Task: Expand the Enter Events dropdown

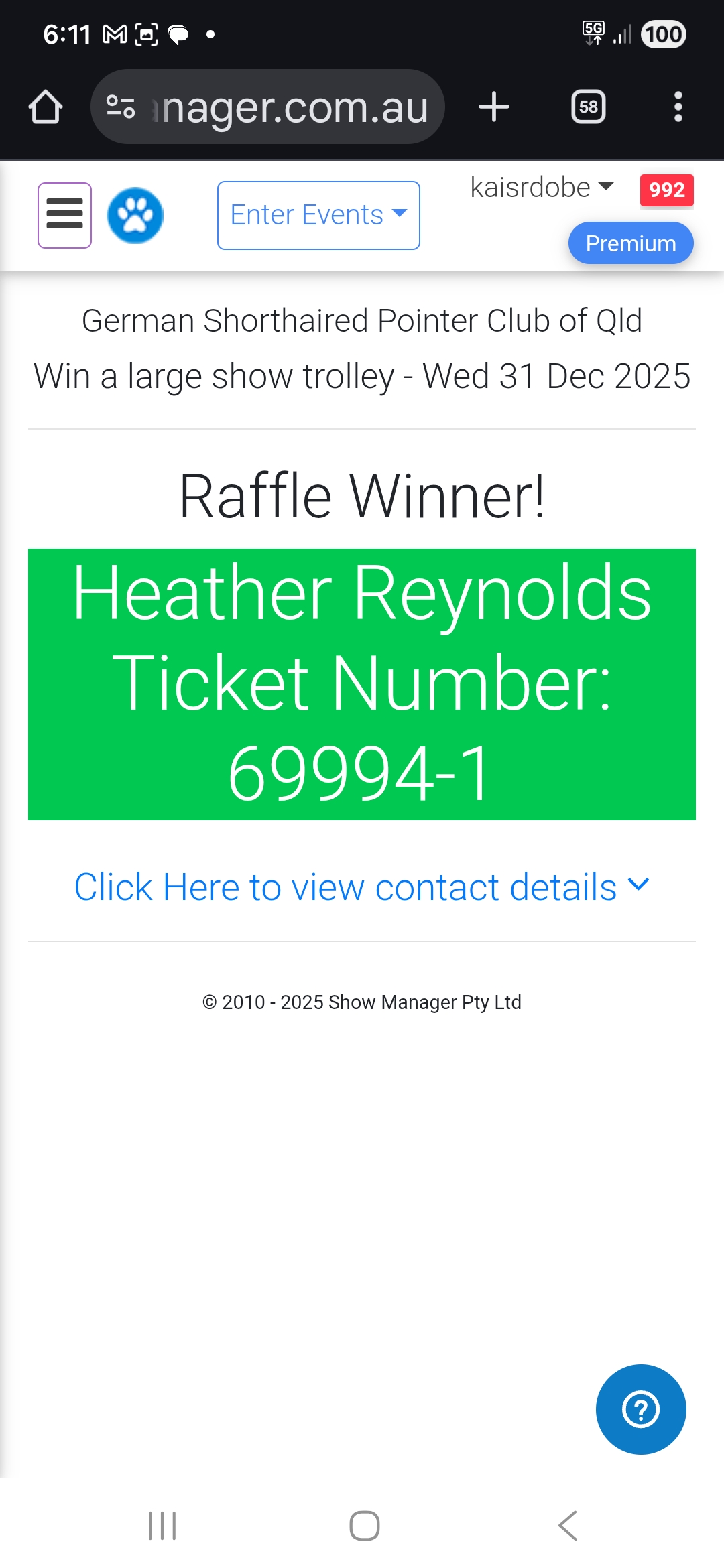Action: click(x=318, y=215)
